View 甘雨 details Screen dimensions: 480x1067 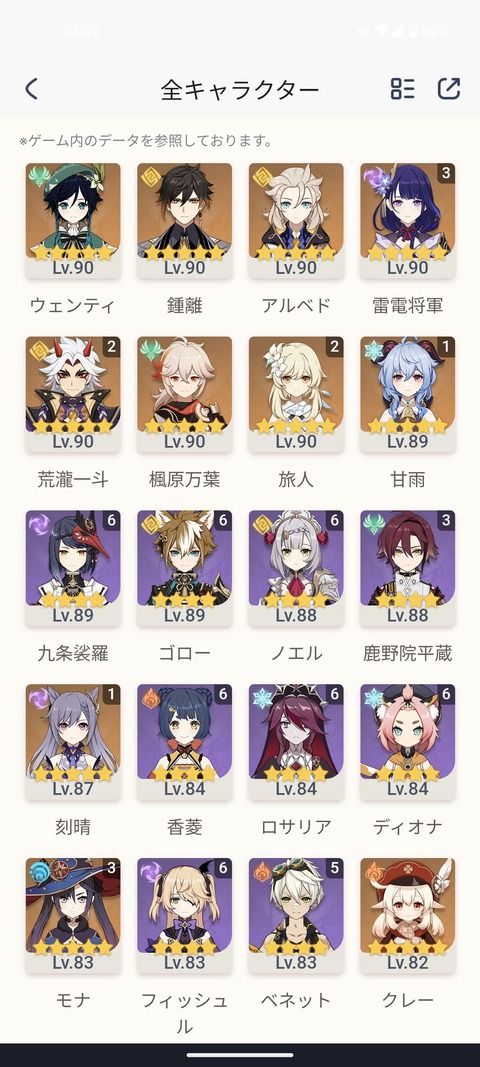408,395
